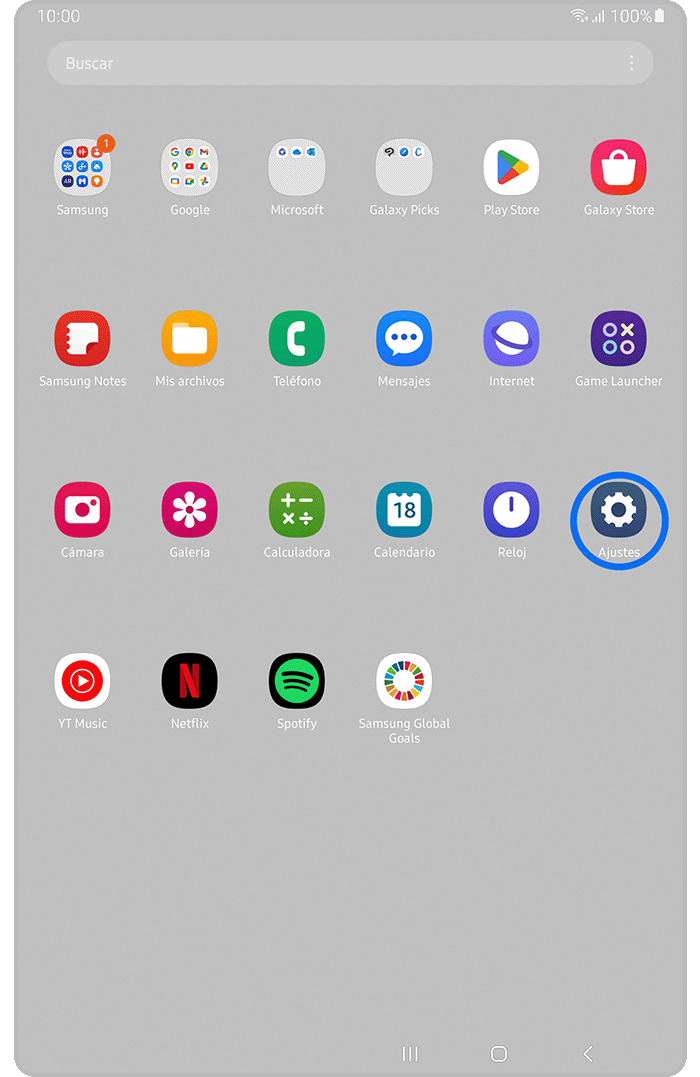Screen dimensions: 700x1077
Task: Launch the Teléfono app
Action: (x=297, y=339)
